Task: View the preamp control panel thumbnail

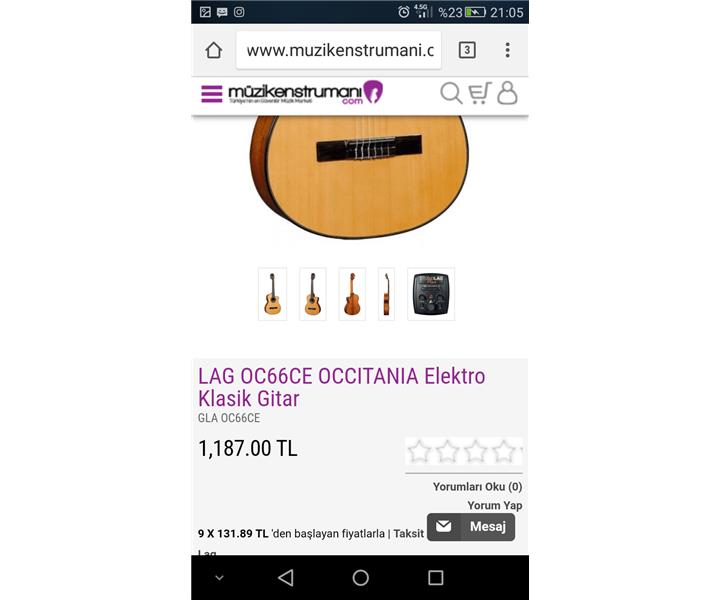Action: click(431, 294)
